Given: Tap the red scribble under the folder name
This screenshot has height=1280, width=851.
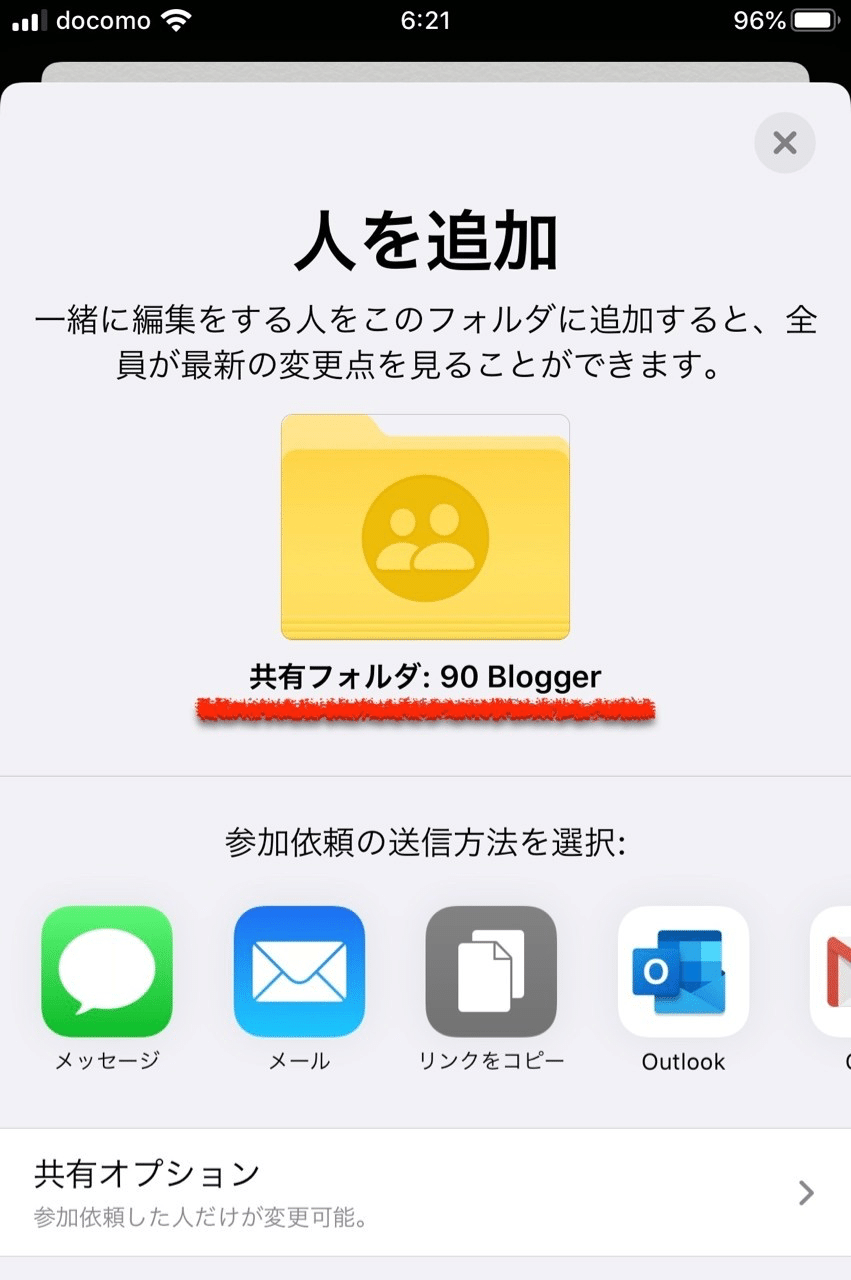Looking at the screenshot, I should pos(425,710).
